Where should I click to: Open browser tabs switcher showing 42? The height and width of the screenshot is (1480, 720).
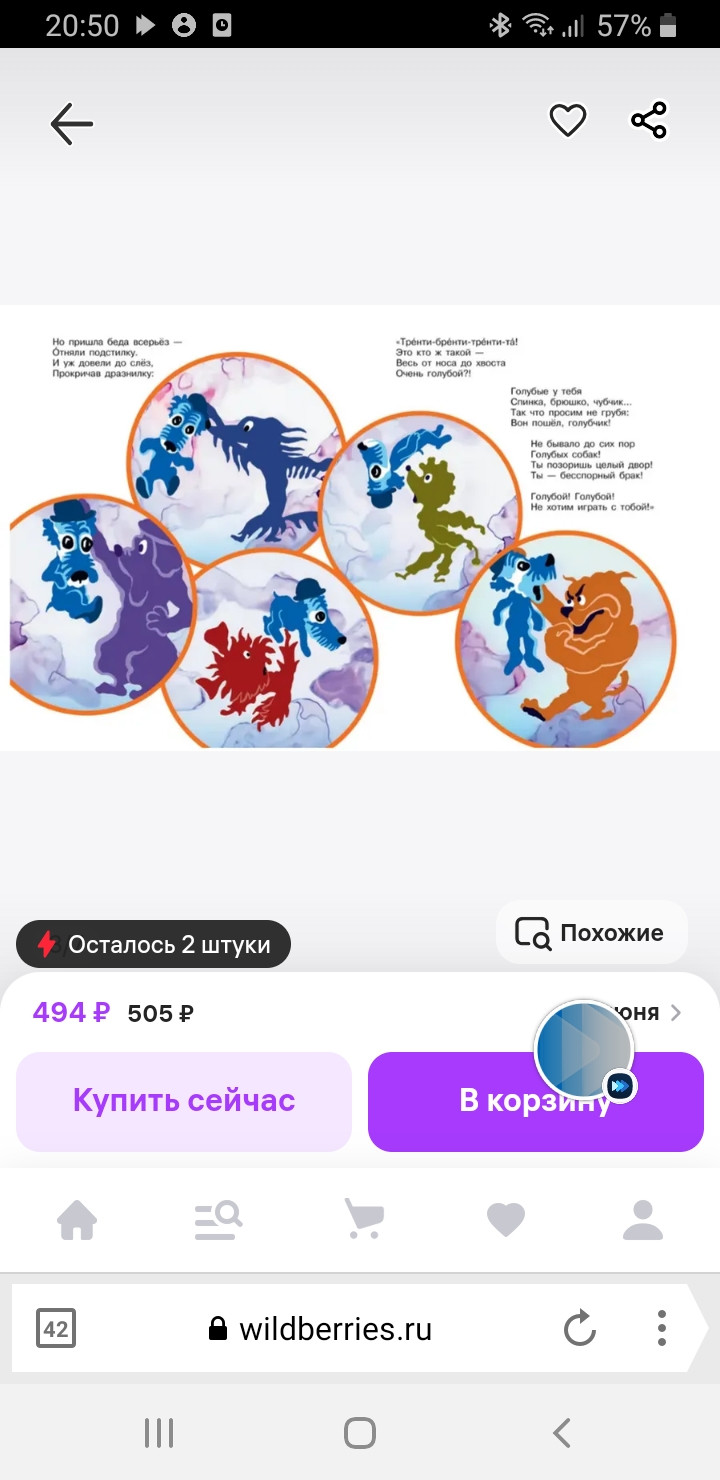[x=56, y=1329]
